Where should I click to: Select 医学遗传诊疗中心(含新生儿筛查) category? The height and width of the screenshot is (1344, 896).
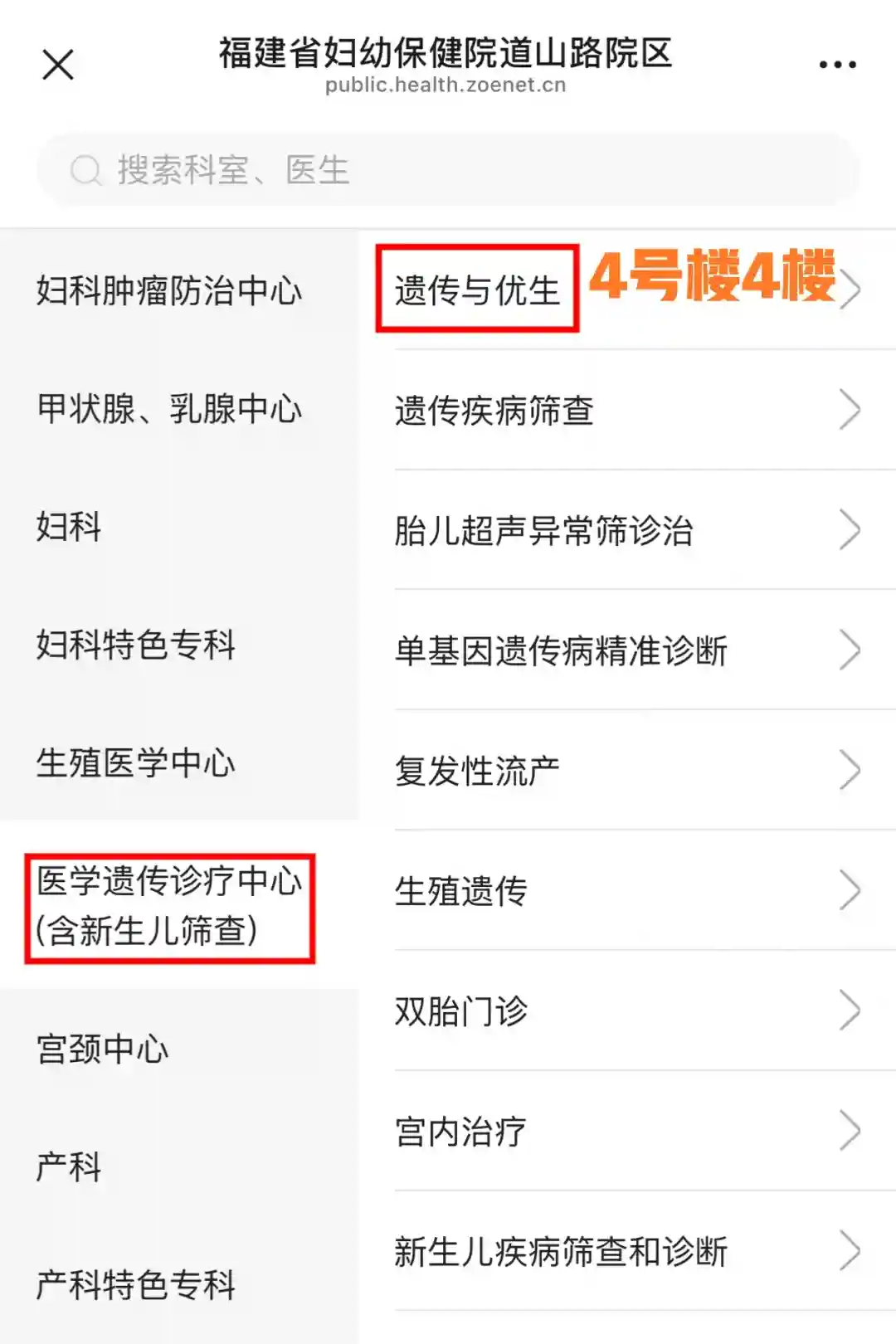(x=169, y=906)
